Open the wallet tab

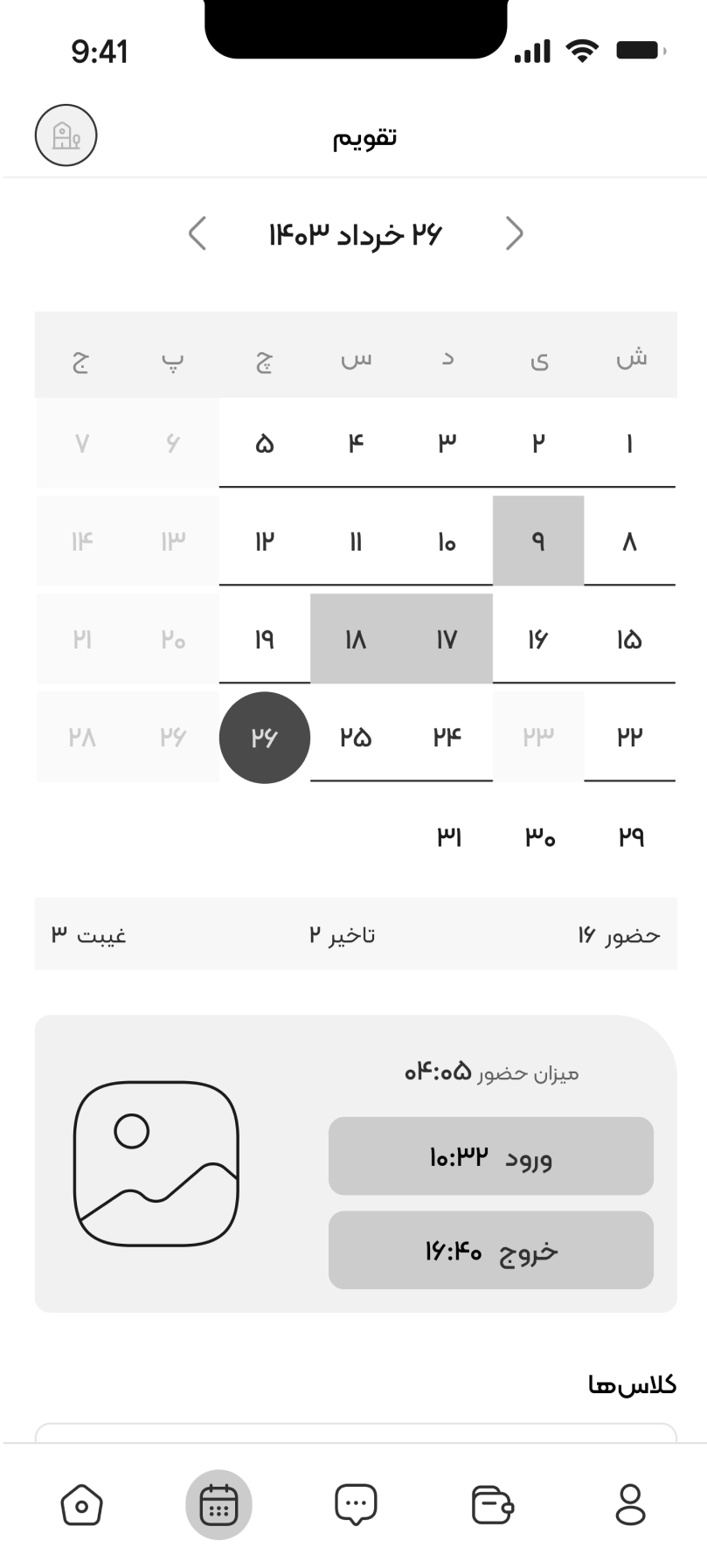(493, 1505)
